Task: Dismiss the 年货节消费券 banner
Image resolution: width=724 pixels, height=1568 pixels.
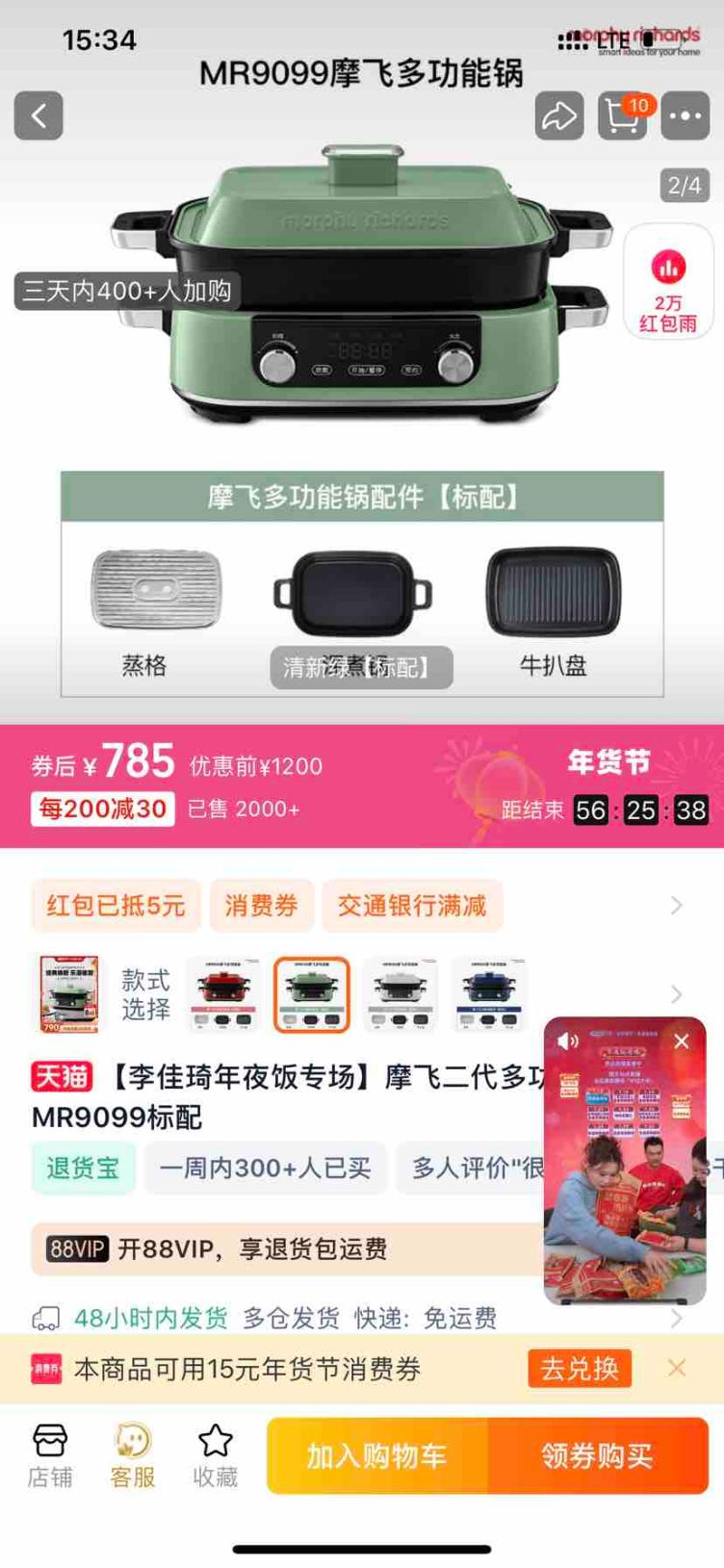Action: coord(677,1368)
